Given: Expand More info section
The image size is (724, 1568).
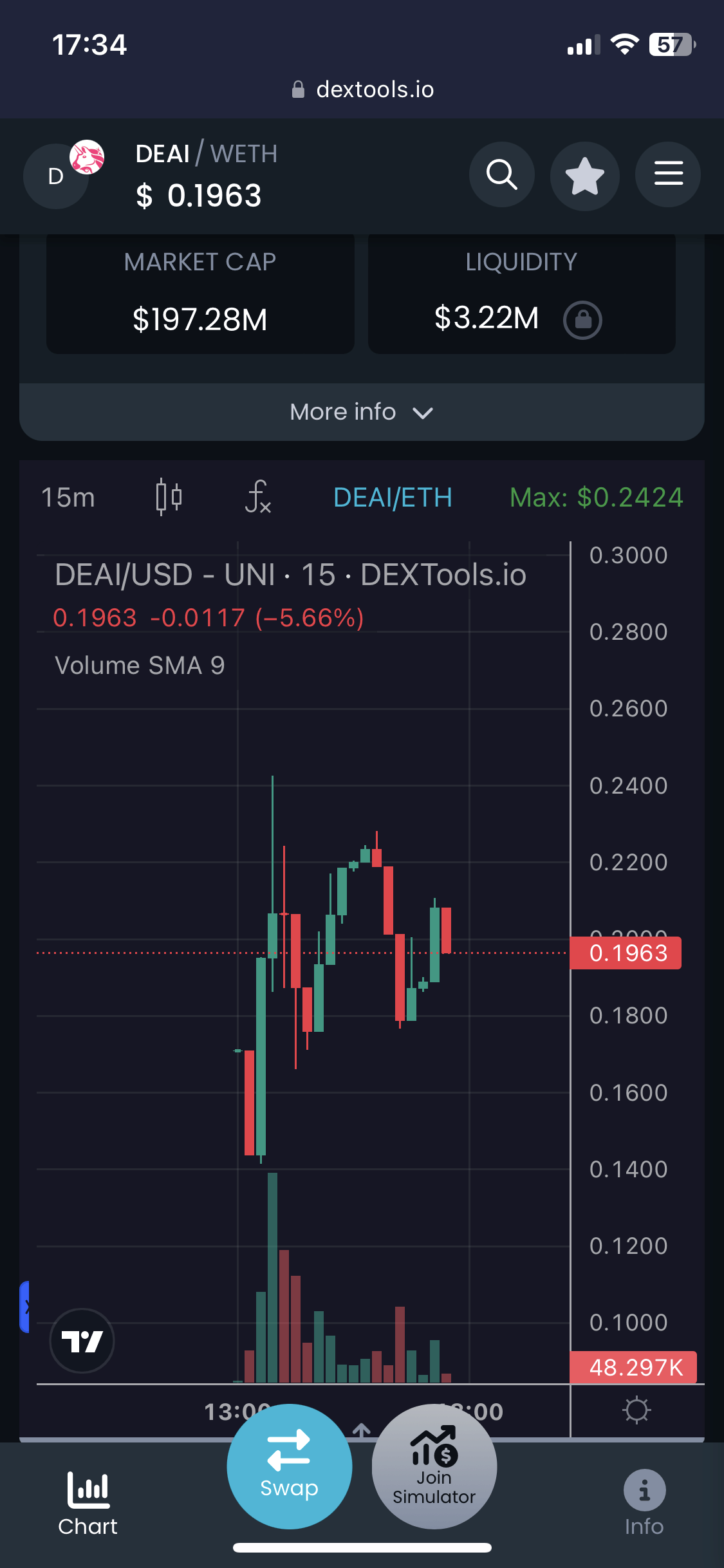Looking at the screenshot, I should coord(362,412).
